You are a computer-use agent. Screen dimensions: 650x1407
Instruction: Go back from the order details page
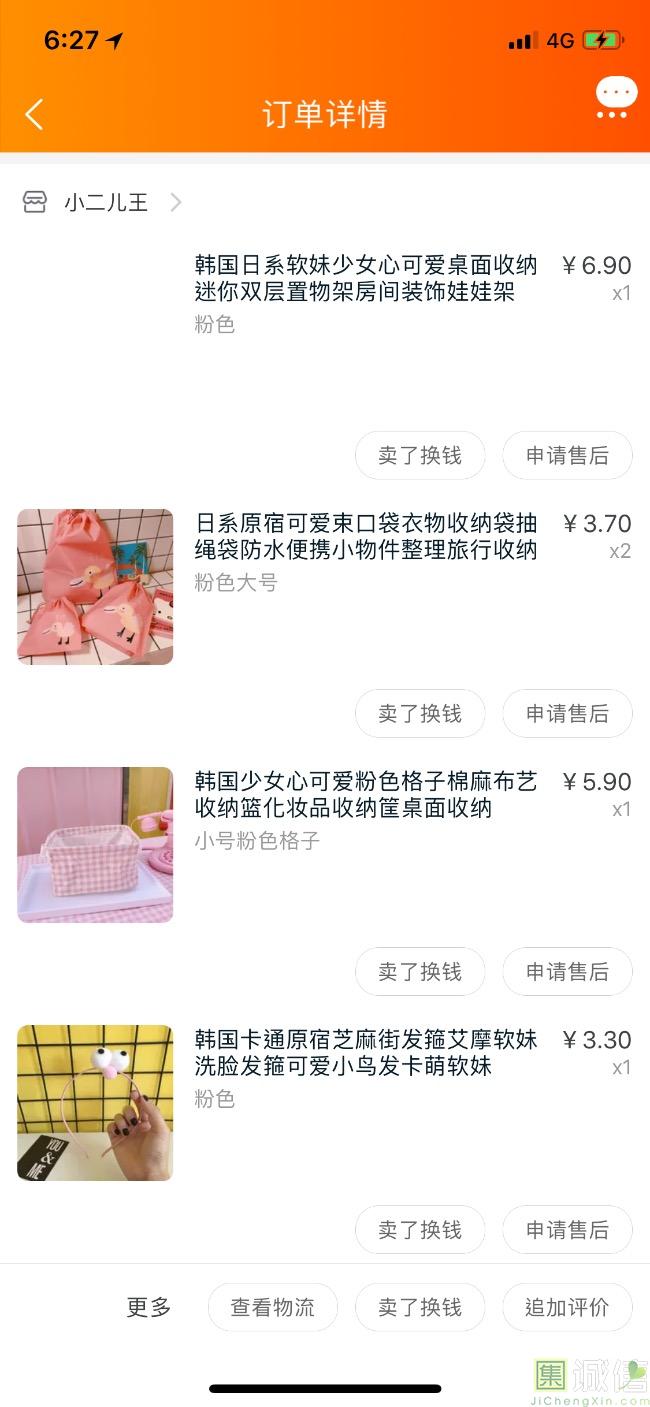point(34,114)
